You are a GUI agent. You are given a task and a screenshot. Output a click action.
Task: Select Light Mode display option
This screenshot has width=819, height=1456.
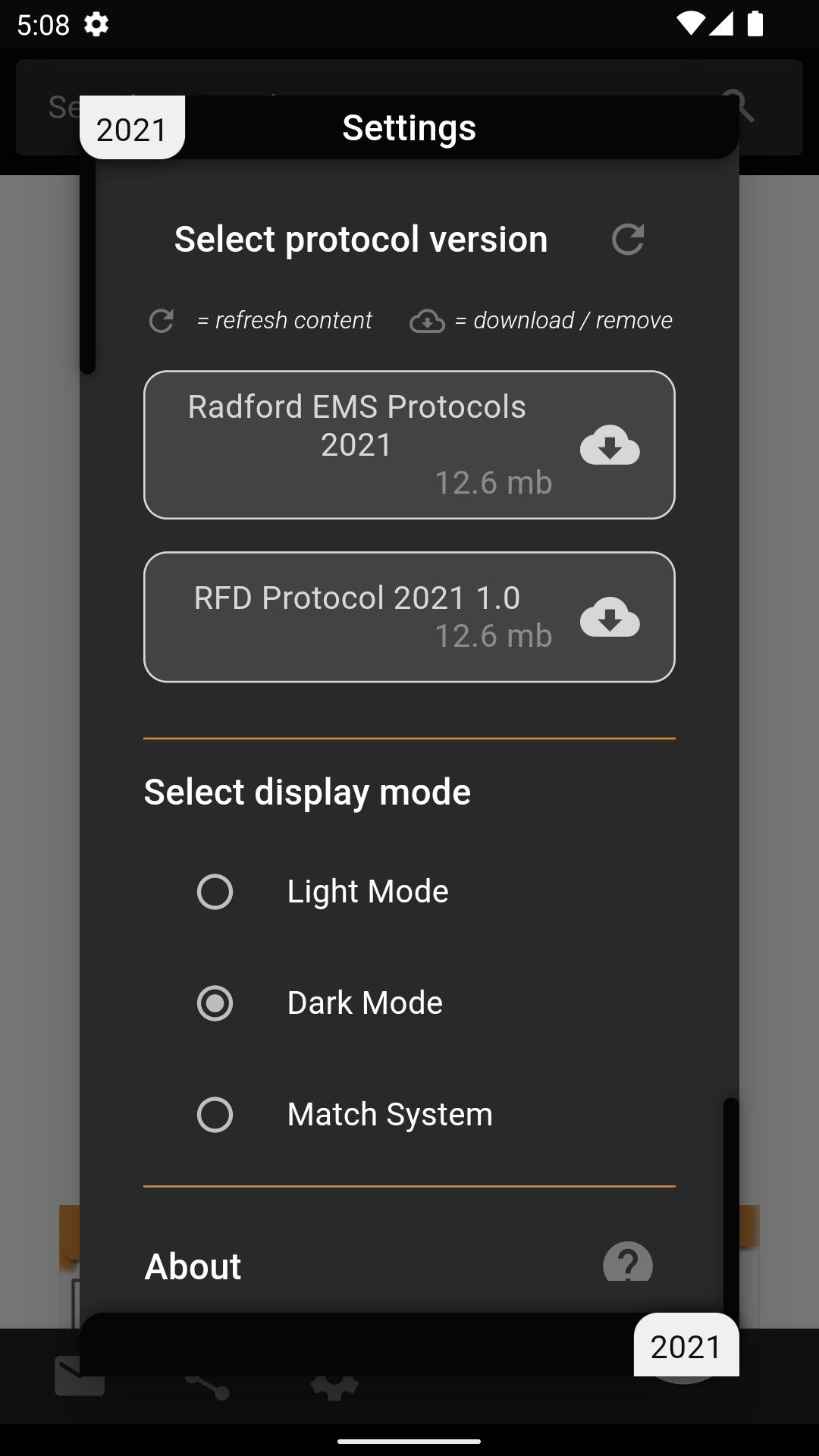[x=215, y=892]
